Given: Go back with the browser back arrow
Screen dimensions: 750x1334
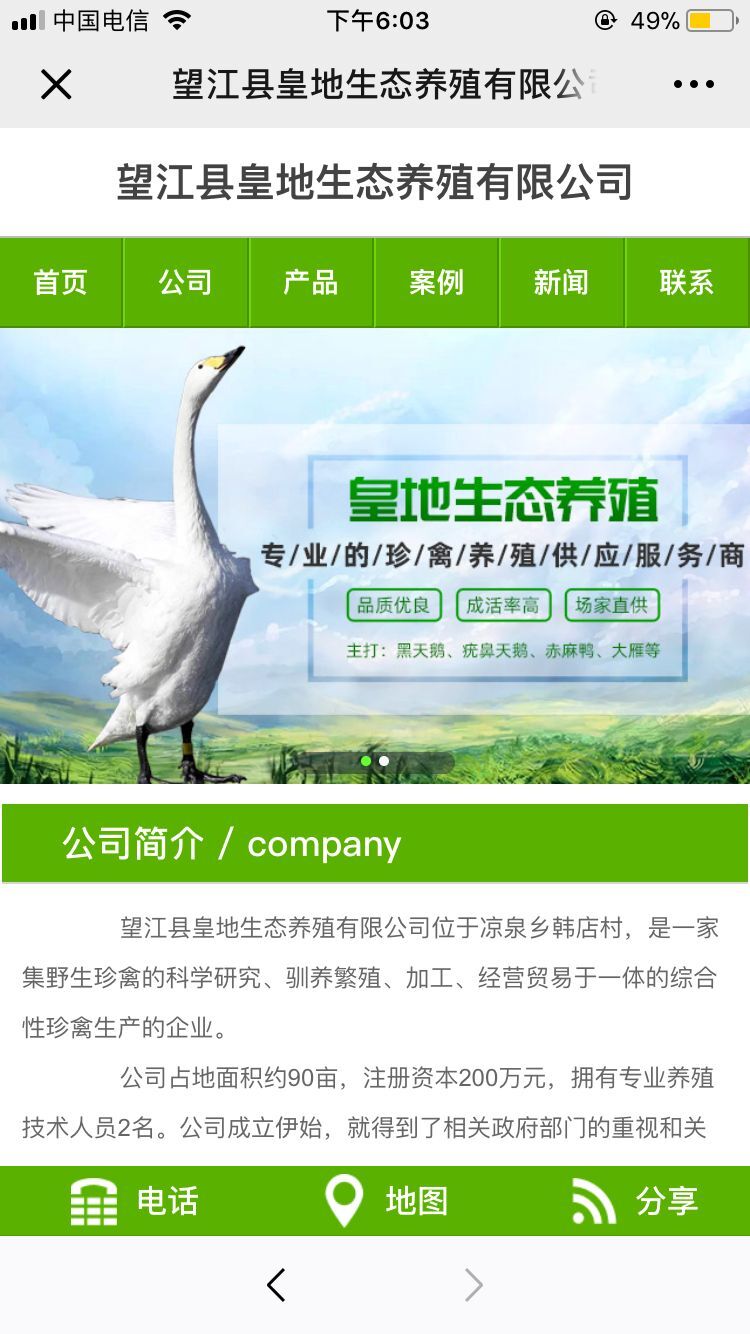Looking at the screenshot, I should (x=277, y=1285).
